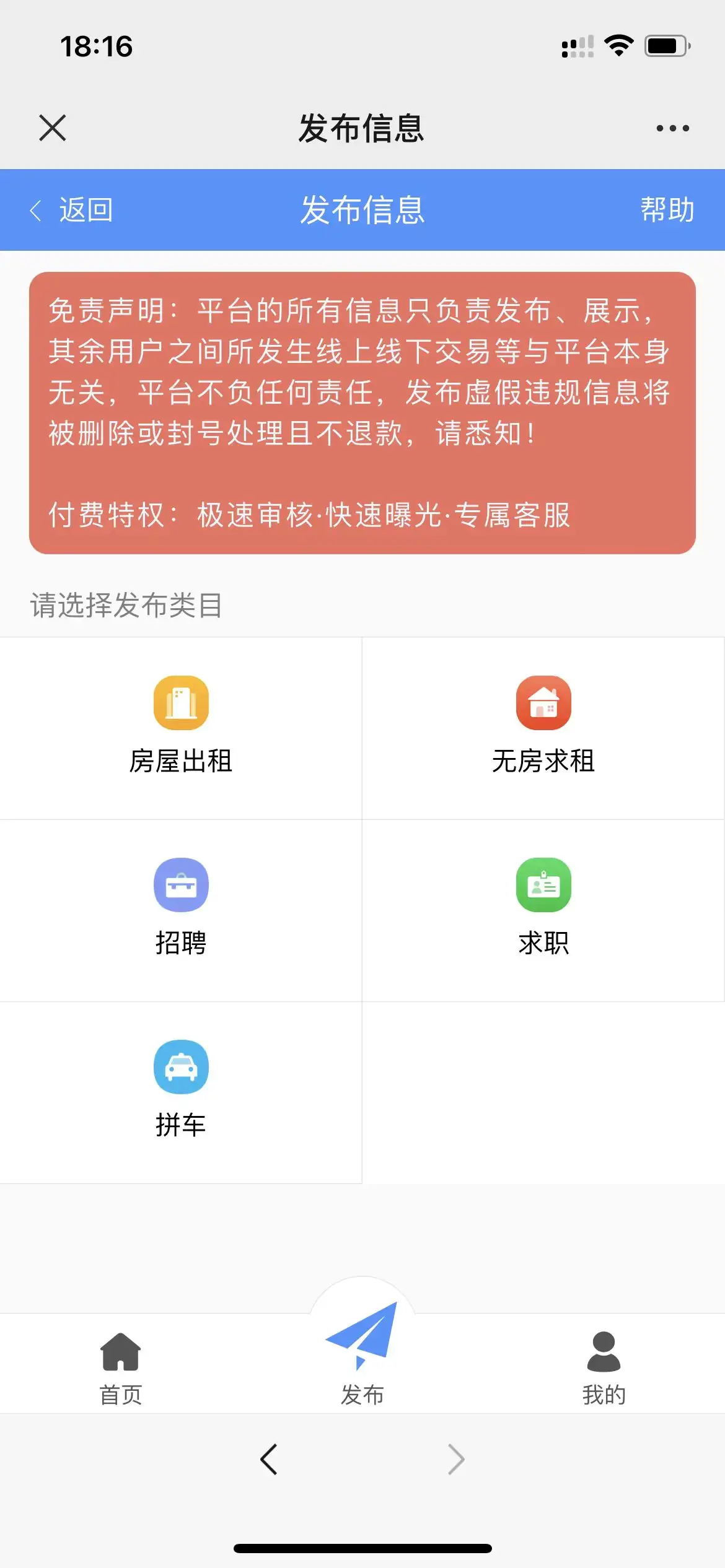Go back via 返回

tap(72, 210)
